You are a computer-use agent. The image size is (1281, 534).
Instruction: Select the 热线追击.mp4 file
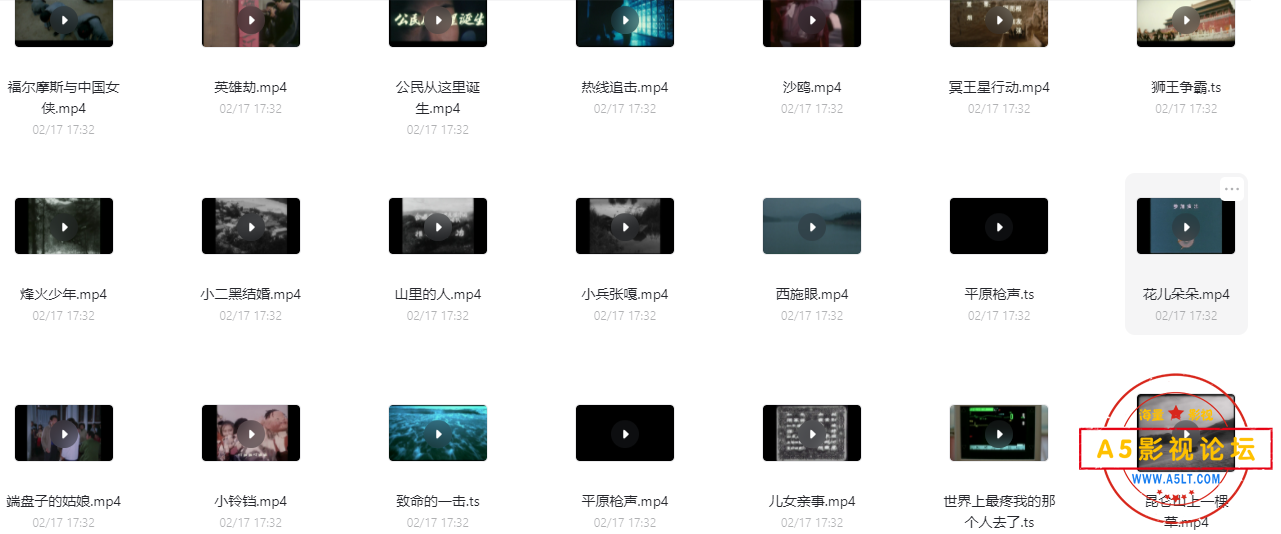click(625, 20)
